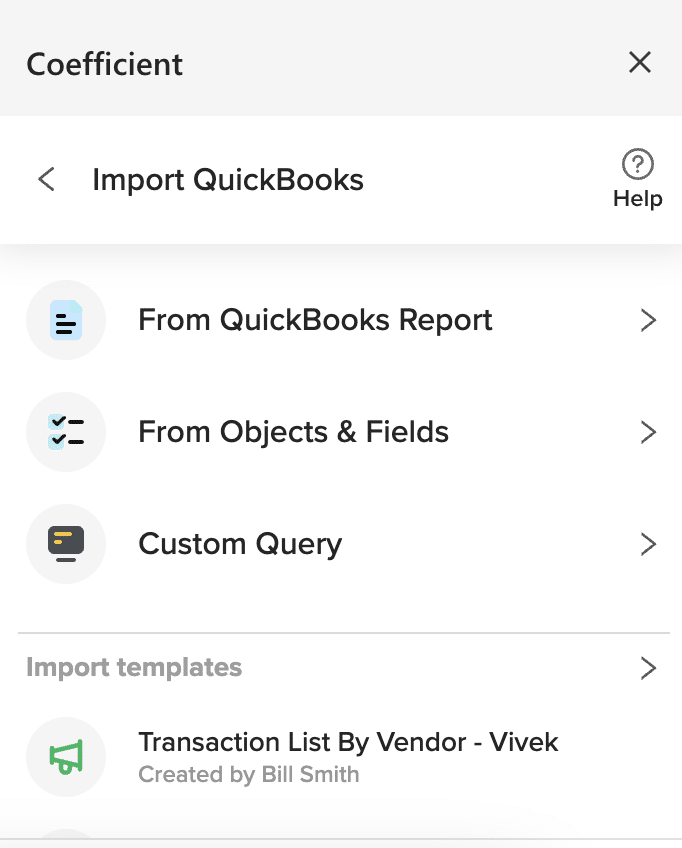The height and width of the screenshot is (848, 682).
Task: Choose From Objects & Fields
Action: click(293, 432)
